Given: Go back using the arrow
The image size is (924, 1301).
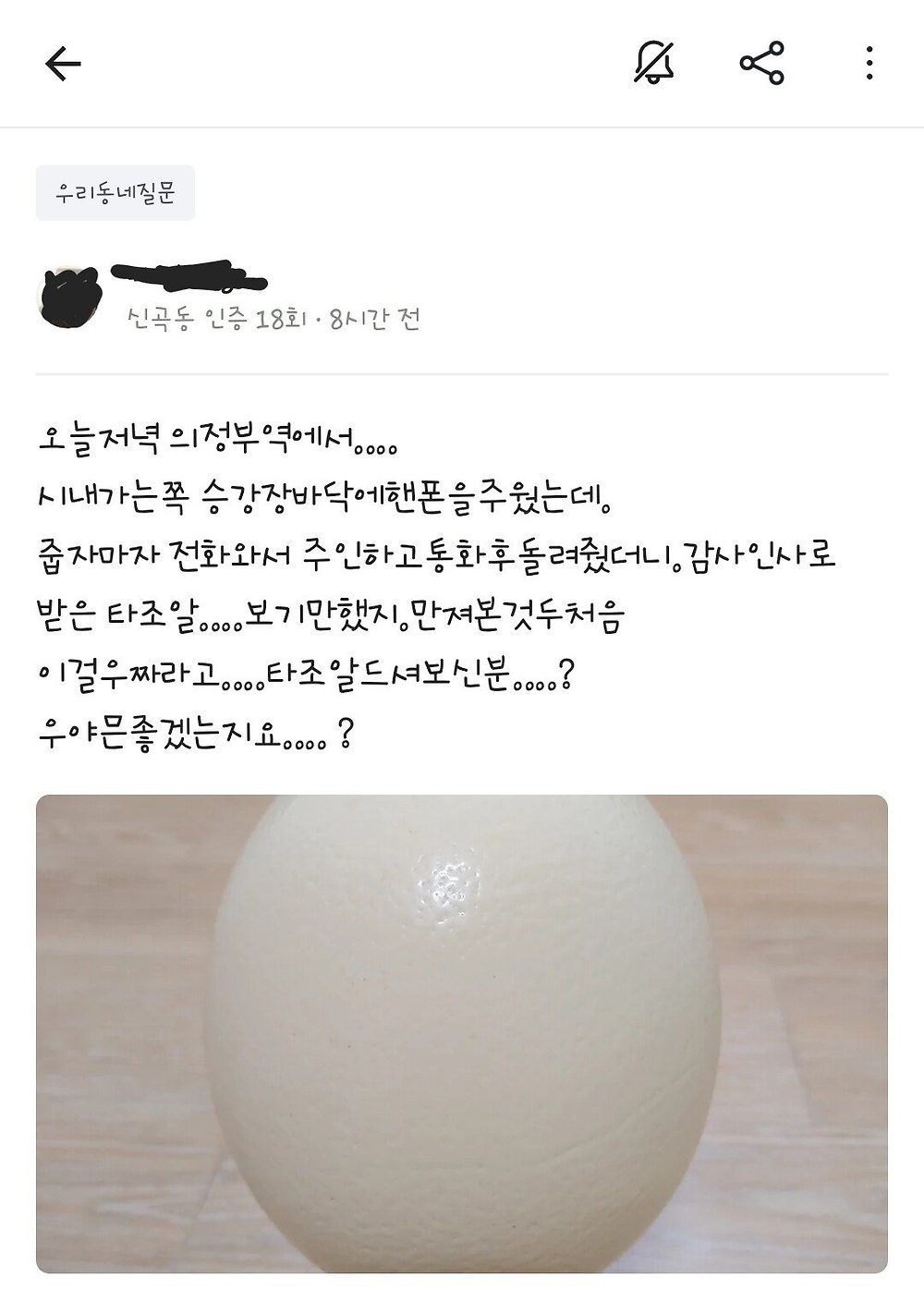Looking at the screenshot, I should (x=63, y=64).
